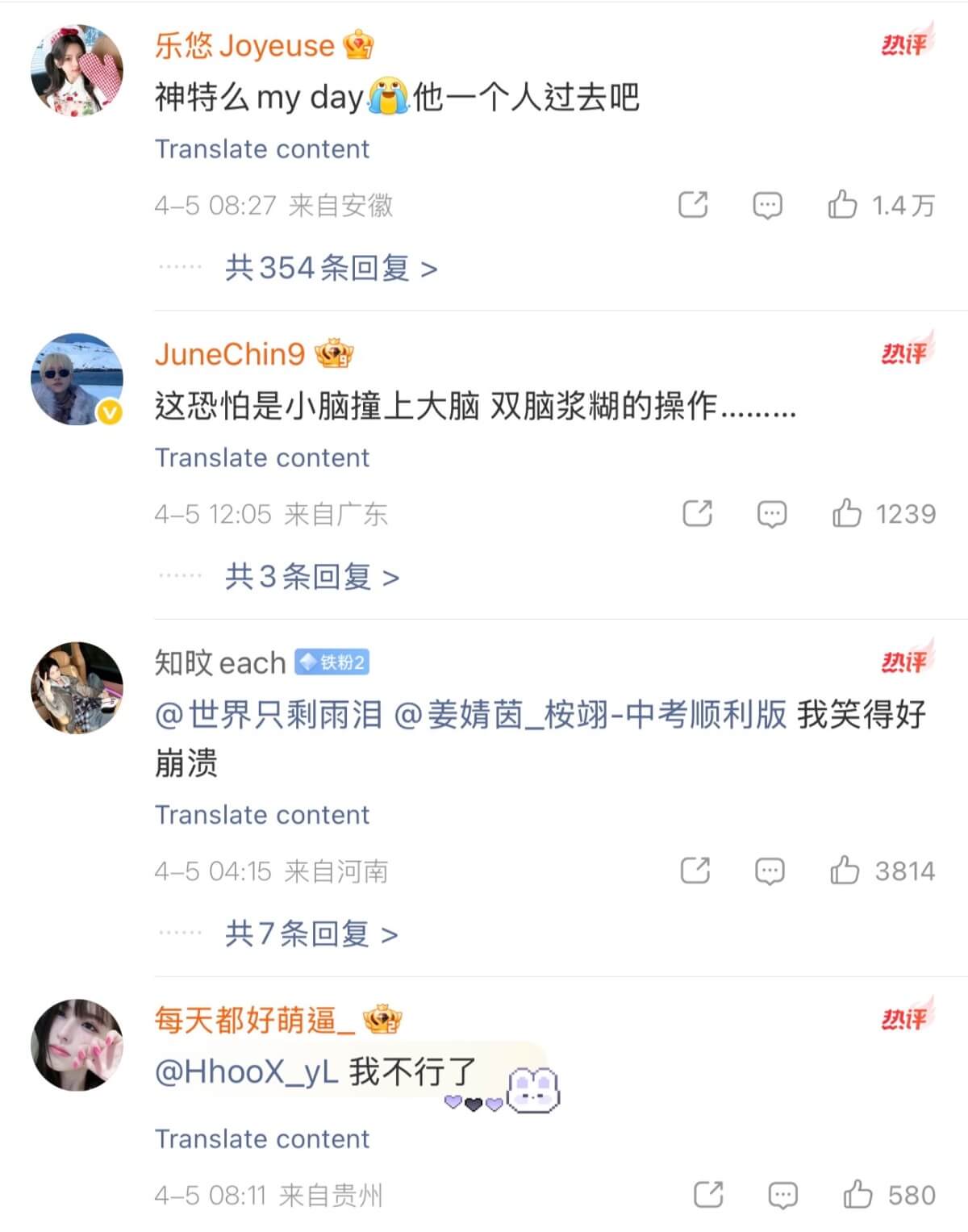The width and height of the screenshot is (968, 1232).
Task: Like the comment by 知旼 each
Action: tap(845, 871)
